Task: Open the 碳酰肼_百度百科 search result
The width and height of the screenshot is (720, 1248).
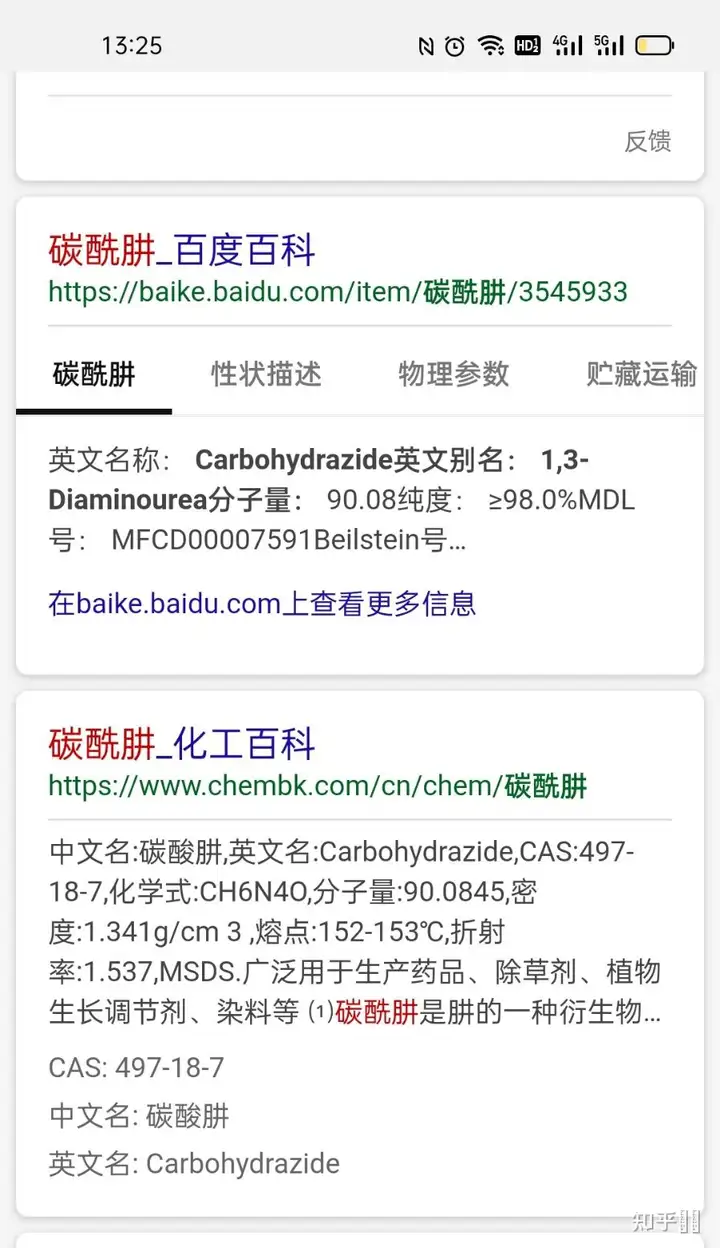Action: [x=181, y=250]
